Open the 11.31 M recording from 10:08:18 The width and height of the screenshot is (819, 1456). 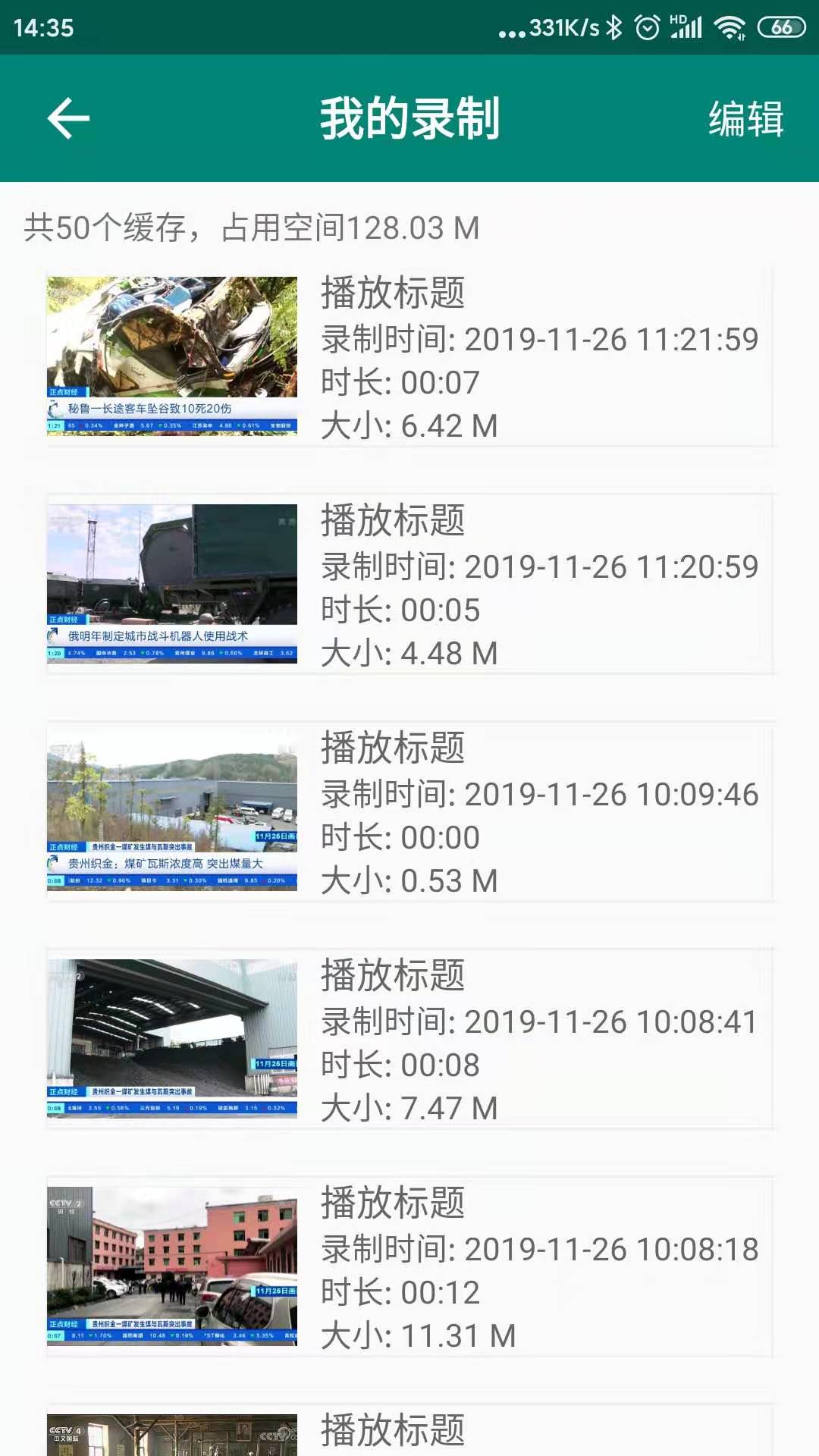[409, 1266]
